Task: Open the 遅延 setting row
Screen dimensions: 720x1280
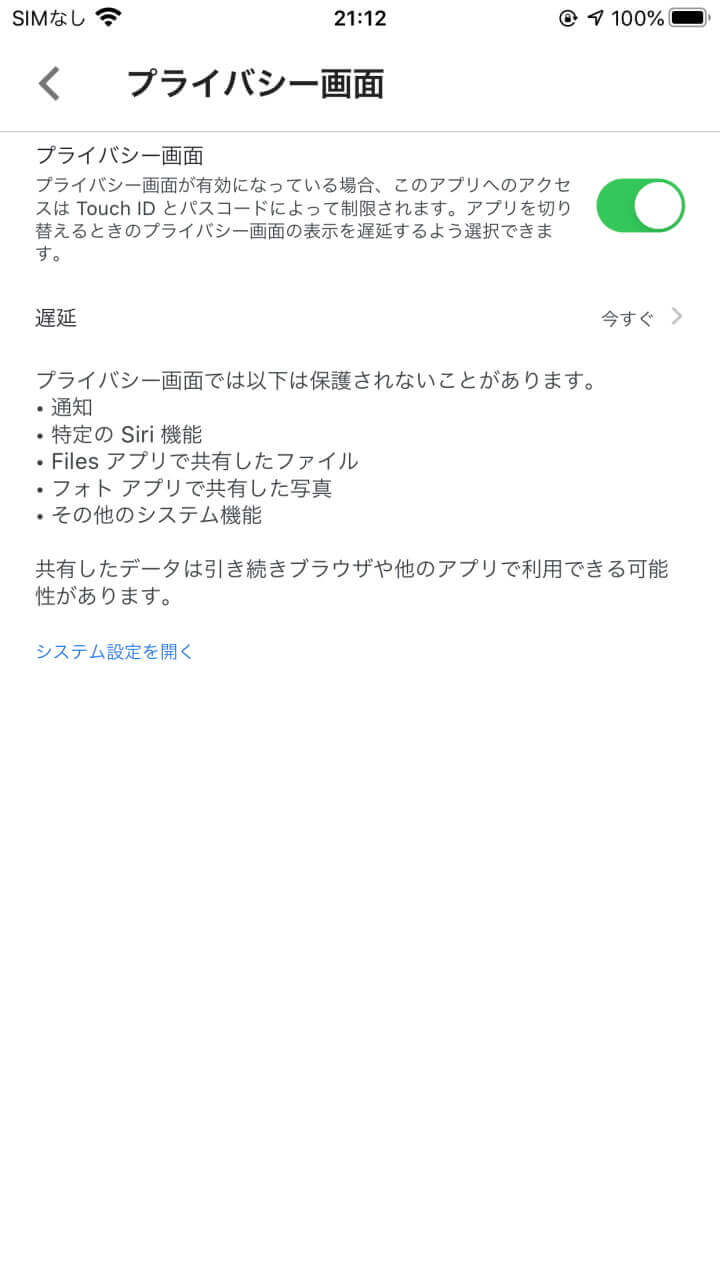Action: (360, 318)
